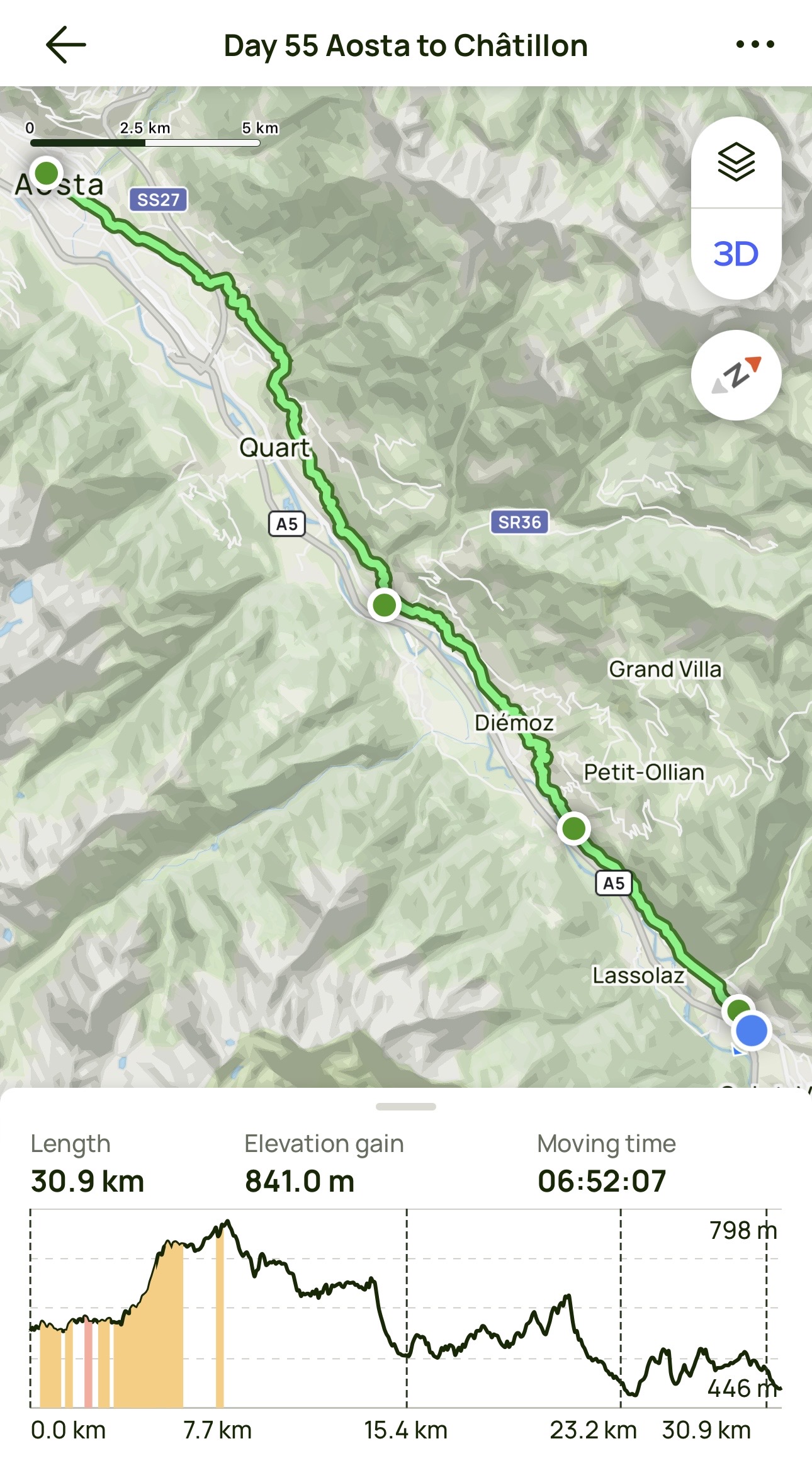The width and height of the screenshot is (812, 1463).
Task: Switch the map to 3D view
Action: tap(736, 254)
